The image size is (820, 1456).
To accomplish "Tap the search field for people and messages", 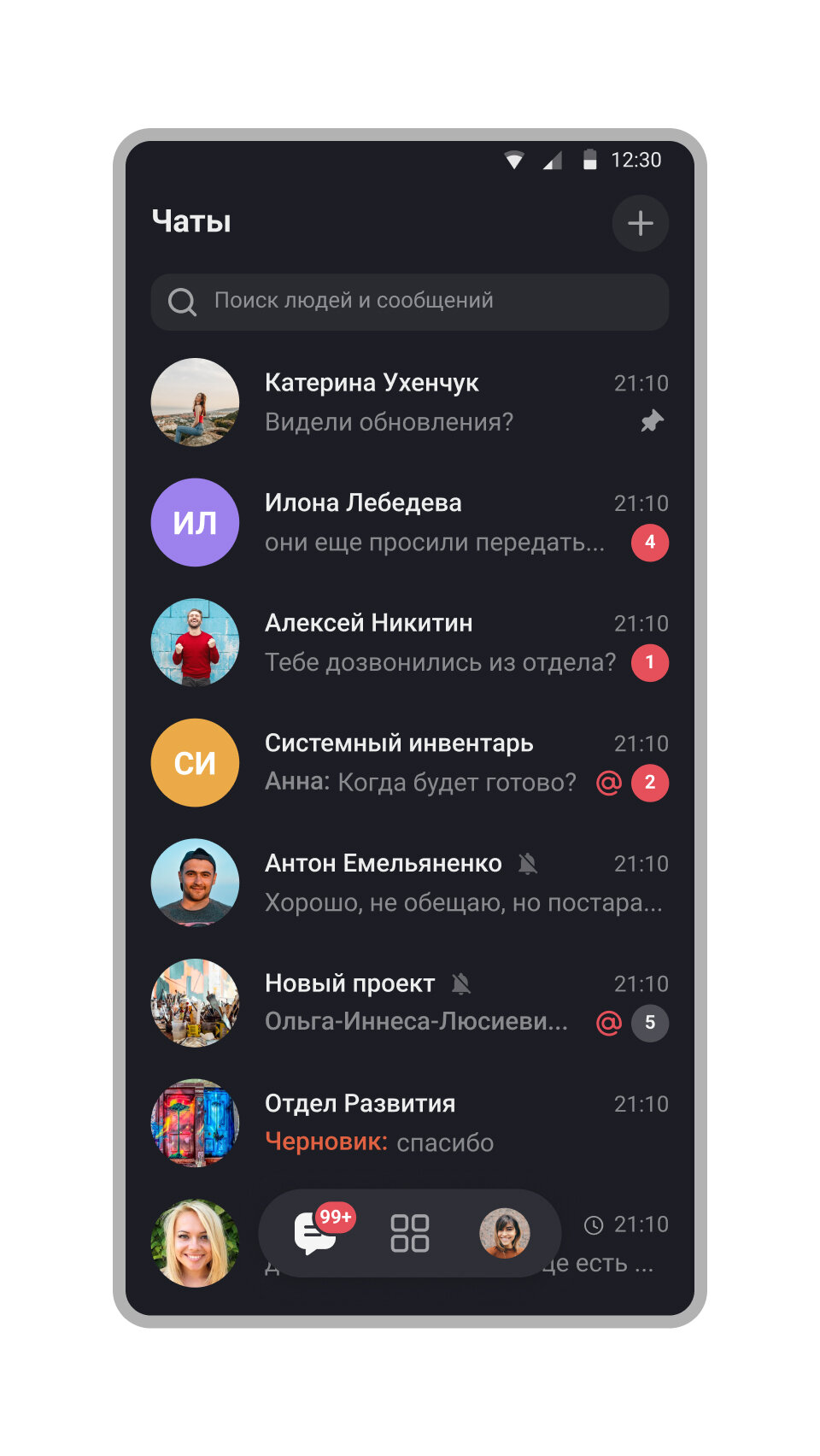I will pyautogui.click(x=410, y=302).
